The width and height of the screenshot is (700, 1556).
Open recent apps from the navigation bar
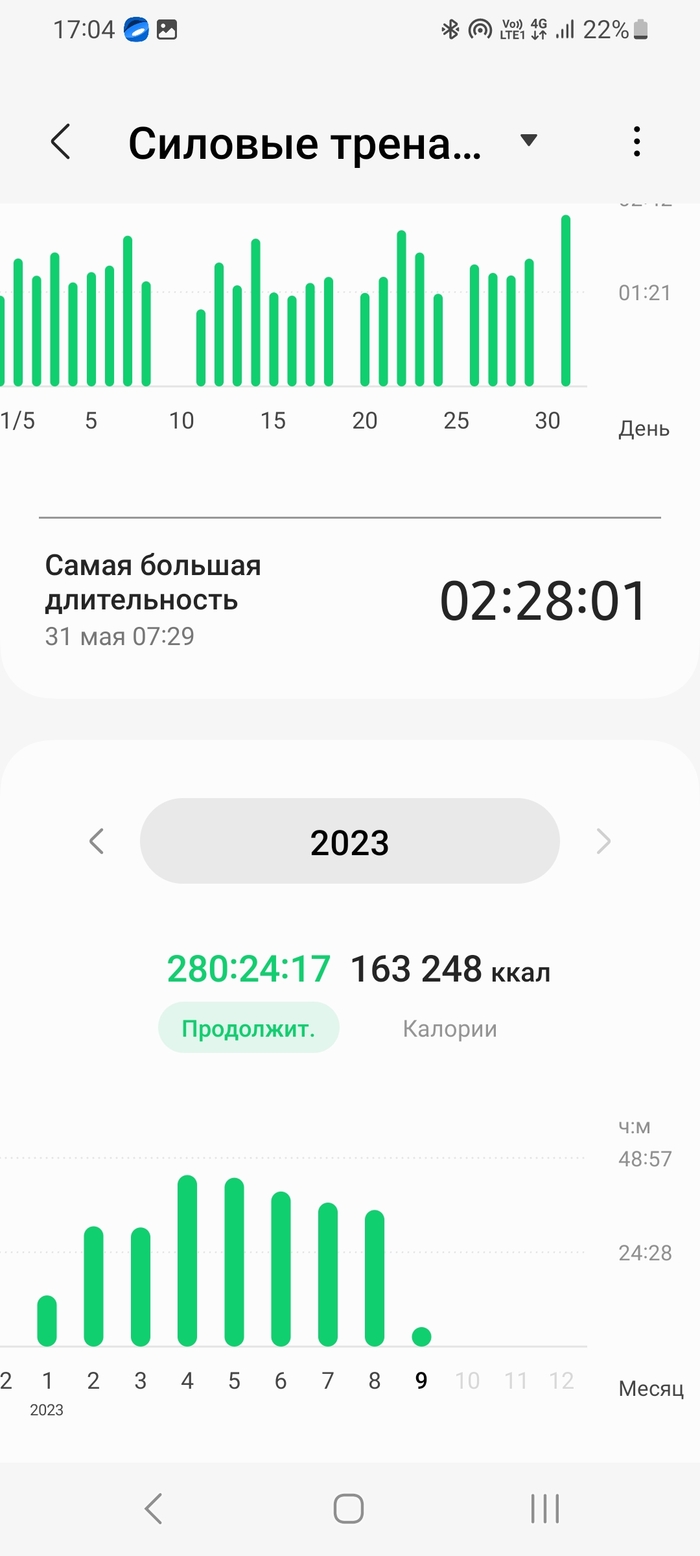point(544,1508)
